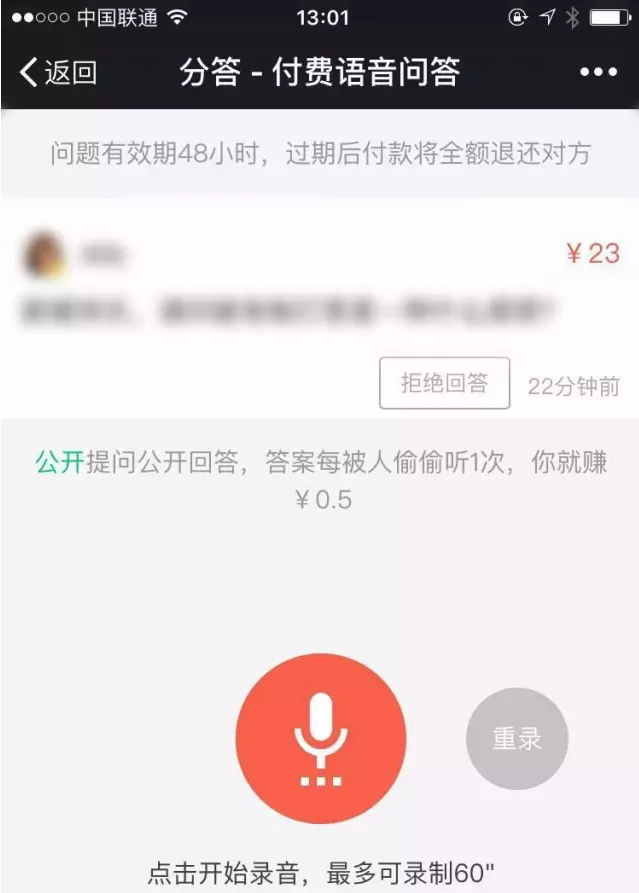Viewport: 639px width, 893px height.
Task: Go back via the 返回 button
Action: tap(58, 72)
